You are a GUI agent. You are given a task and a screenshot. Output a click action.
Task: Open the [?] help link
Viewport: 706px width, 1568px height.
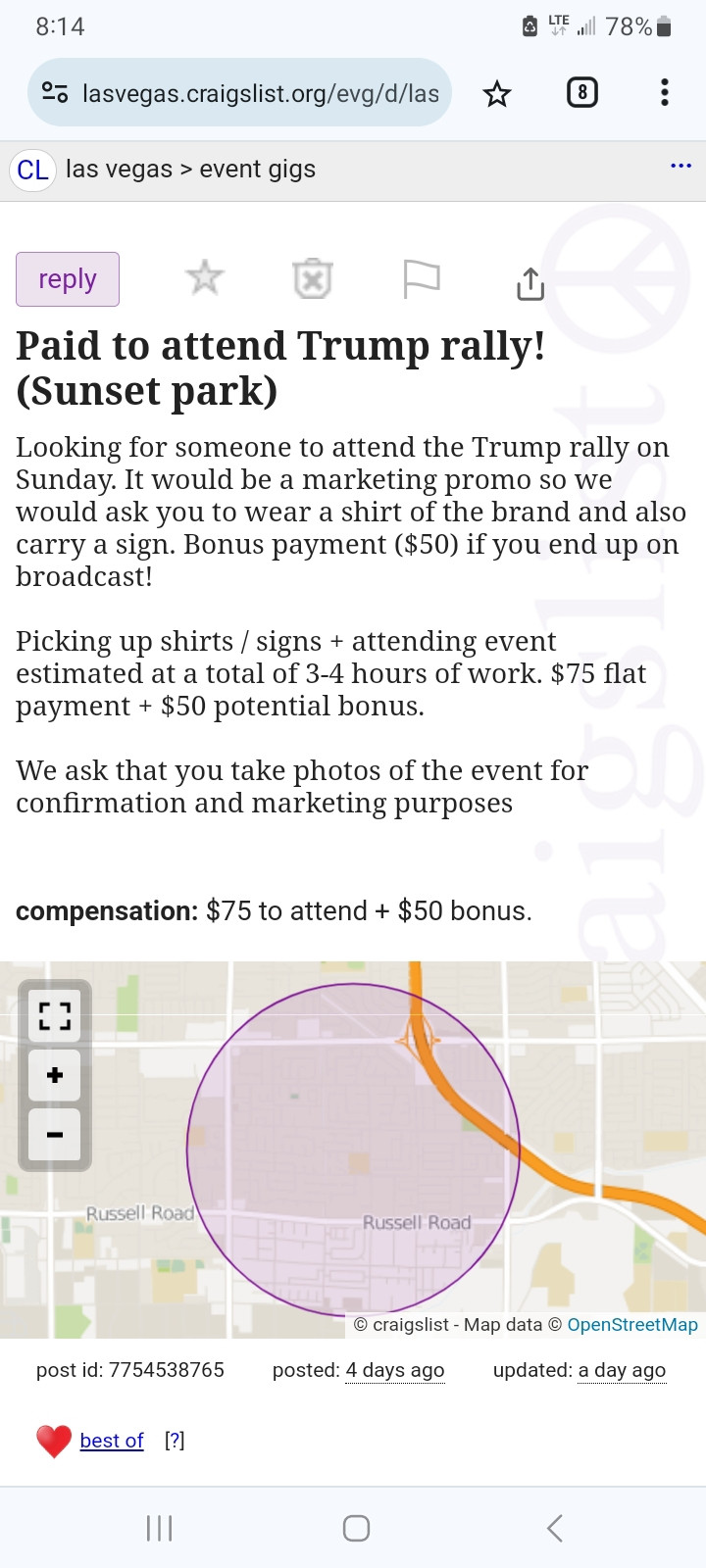[x=175, y=1441]
